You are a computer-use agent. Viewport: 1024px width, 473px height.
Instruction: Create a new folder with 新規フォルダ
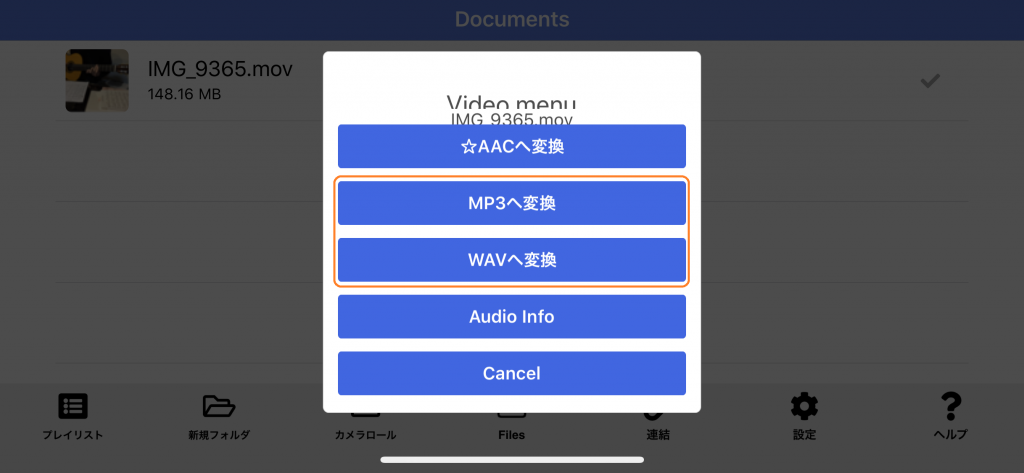(218, 416)
